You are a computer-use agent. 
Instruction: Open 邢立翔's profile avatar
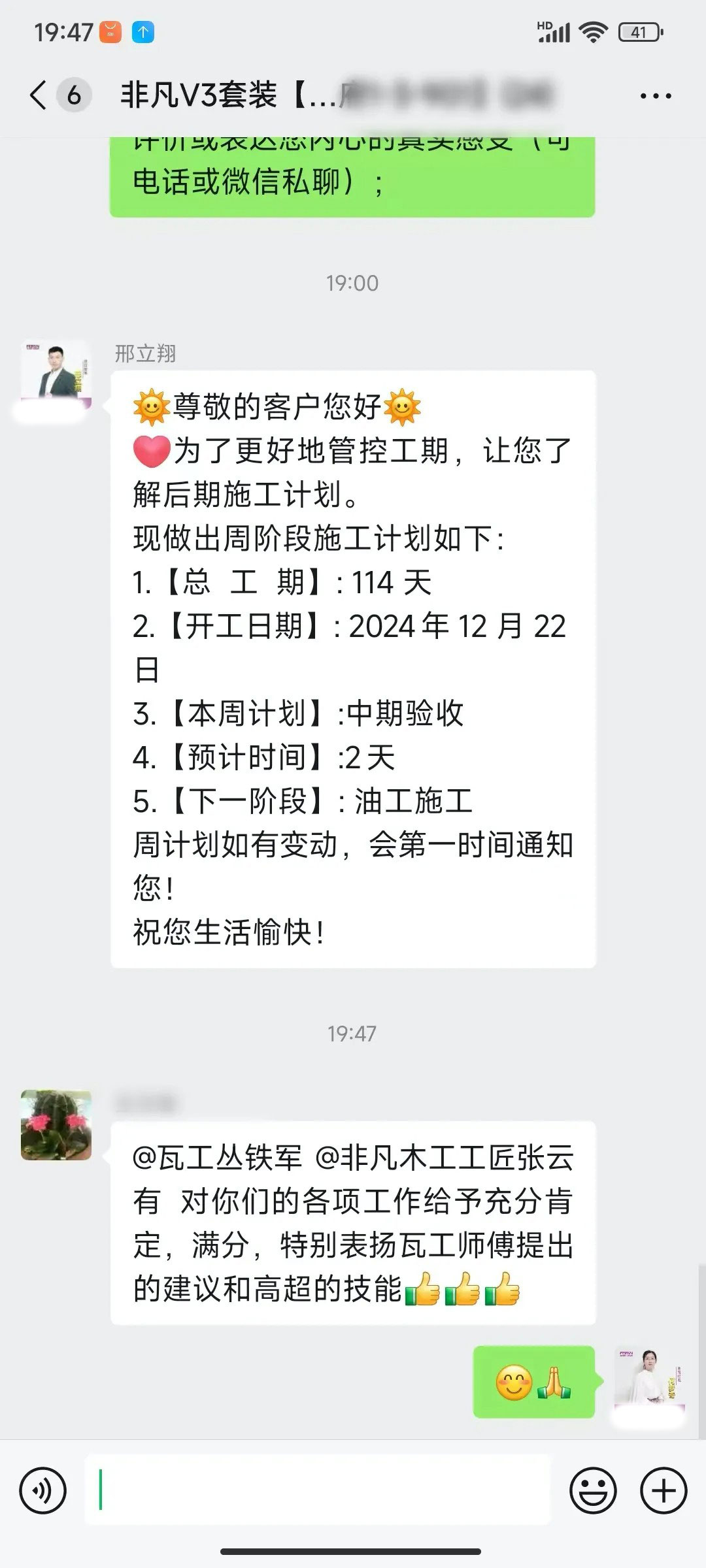click(x=56, y=371)
